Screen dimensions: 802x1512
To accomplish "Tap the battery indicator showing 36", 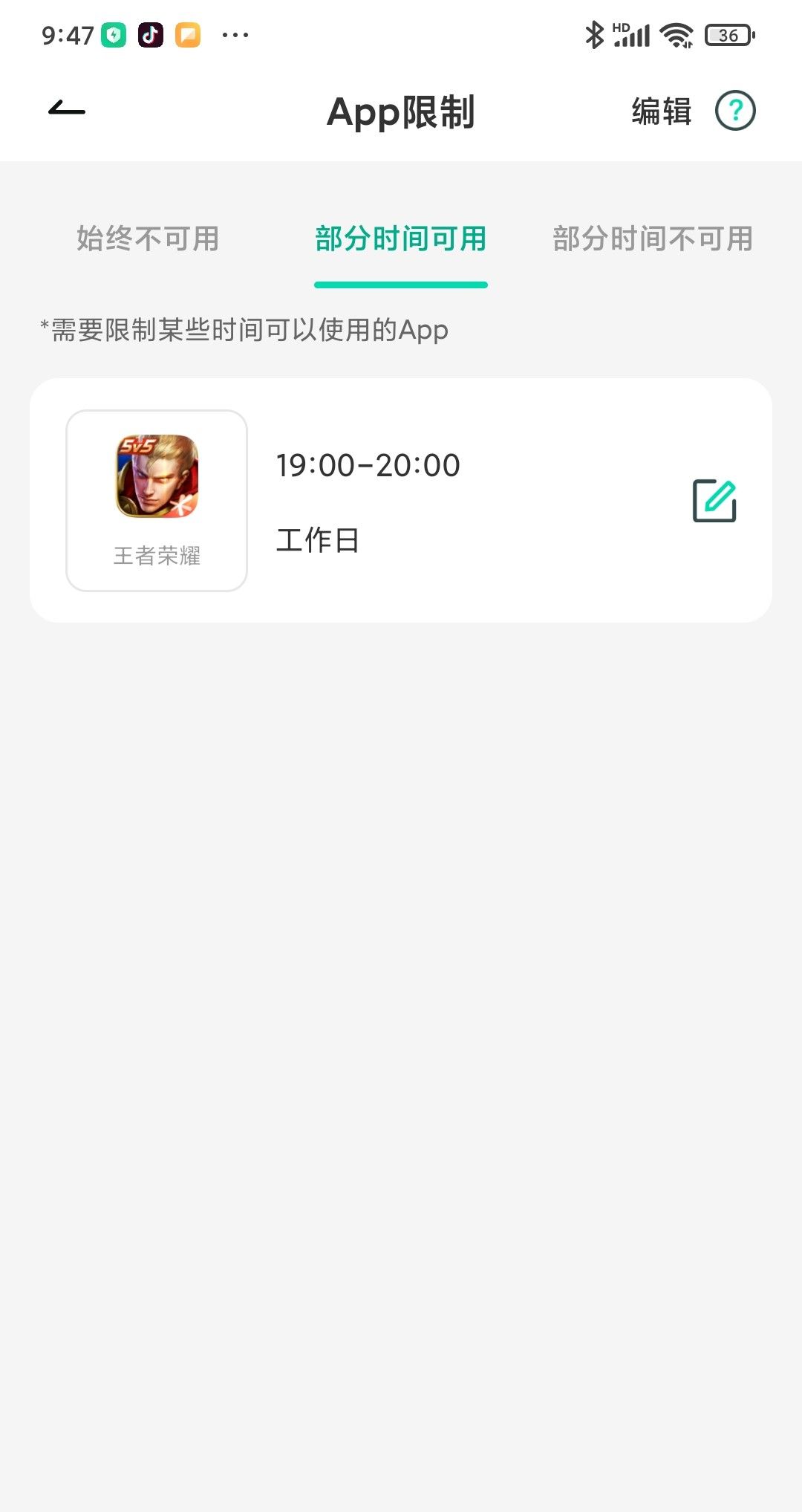I will point(728,33).
